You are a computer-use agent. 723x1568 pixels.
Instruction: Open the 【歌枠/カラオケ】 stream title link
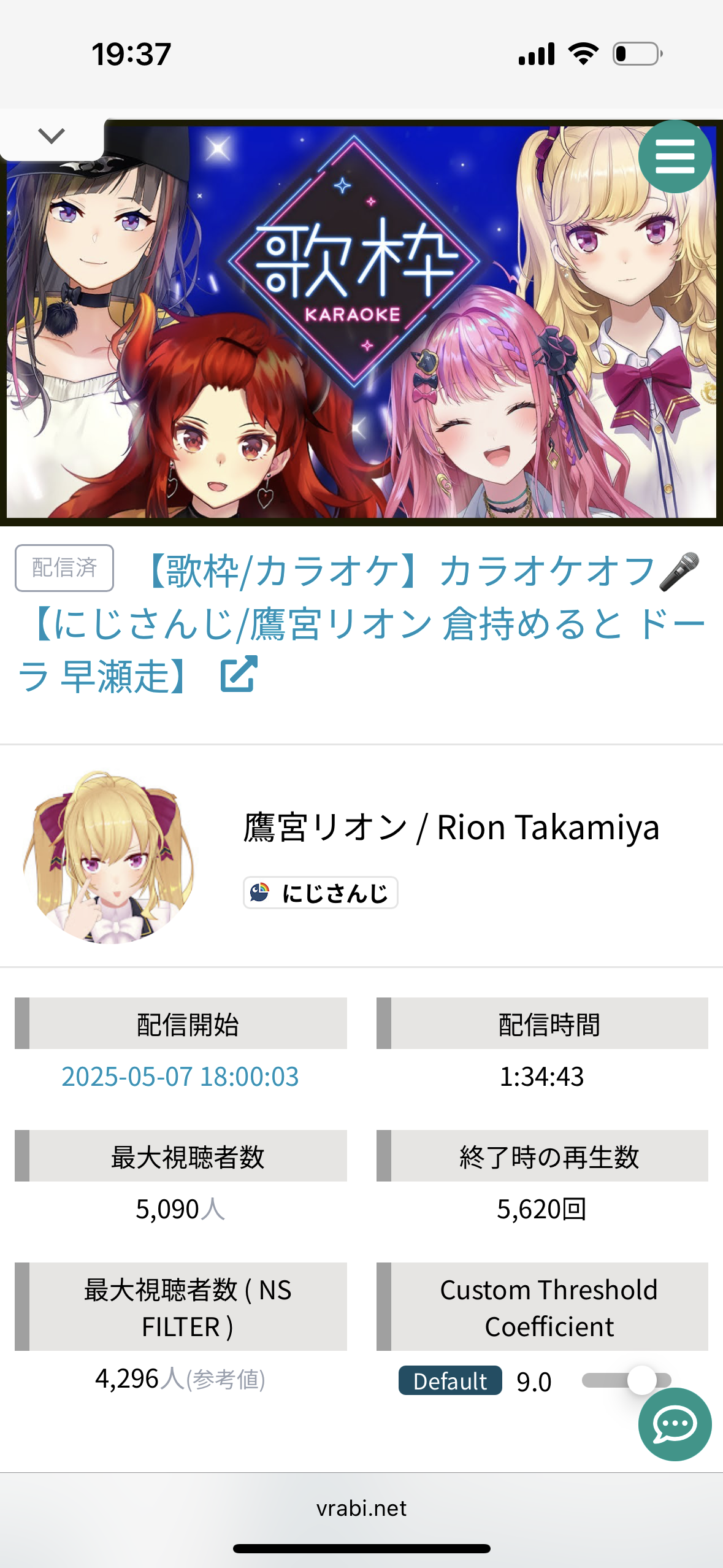click(362, 624)
